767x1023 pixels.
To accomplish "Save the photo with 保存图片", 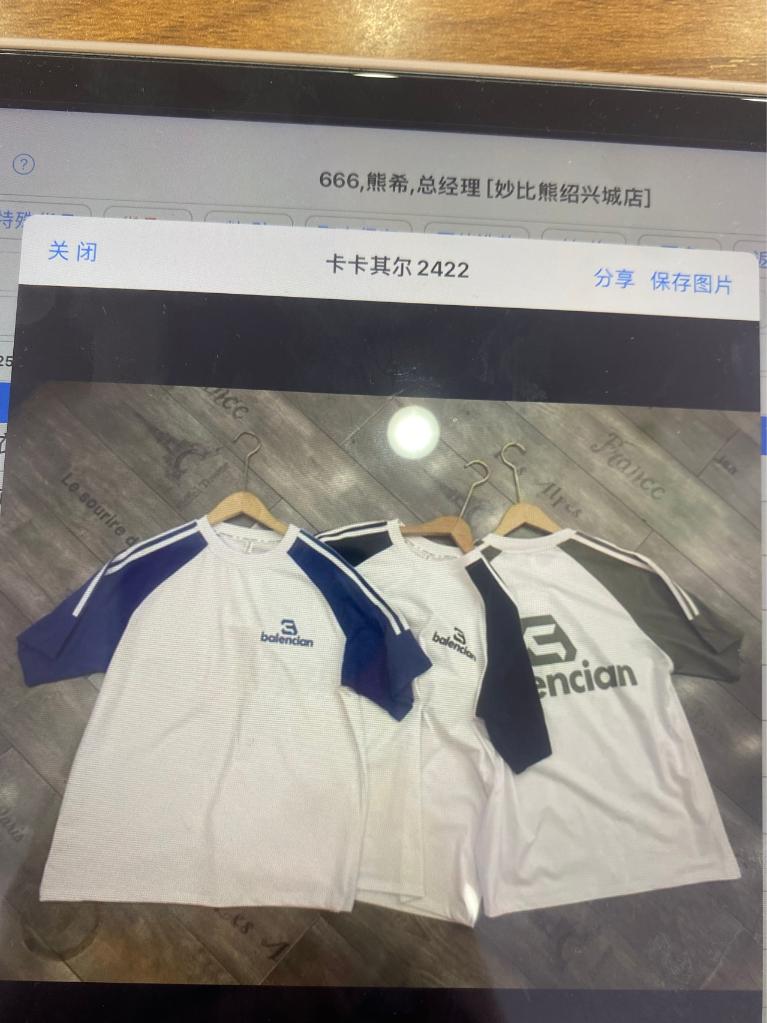I will [x=691, y=283].
